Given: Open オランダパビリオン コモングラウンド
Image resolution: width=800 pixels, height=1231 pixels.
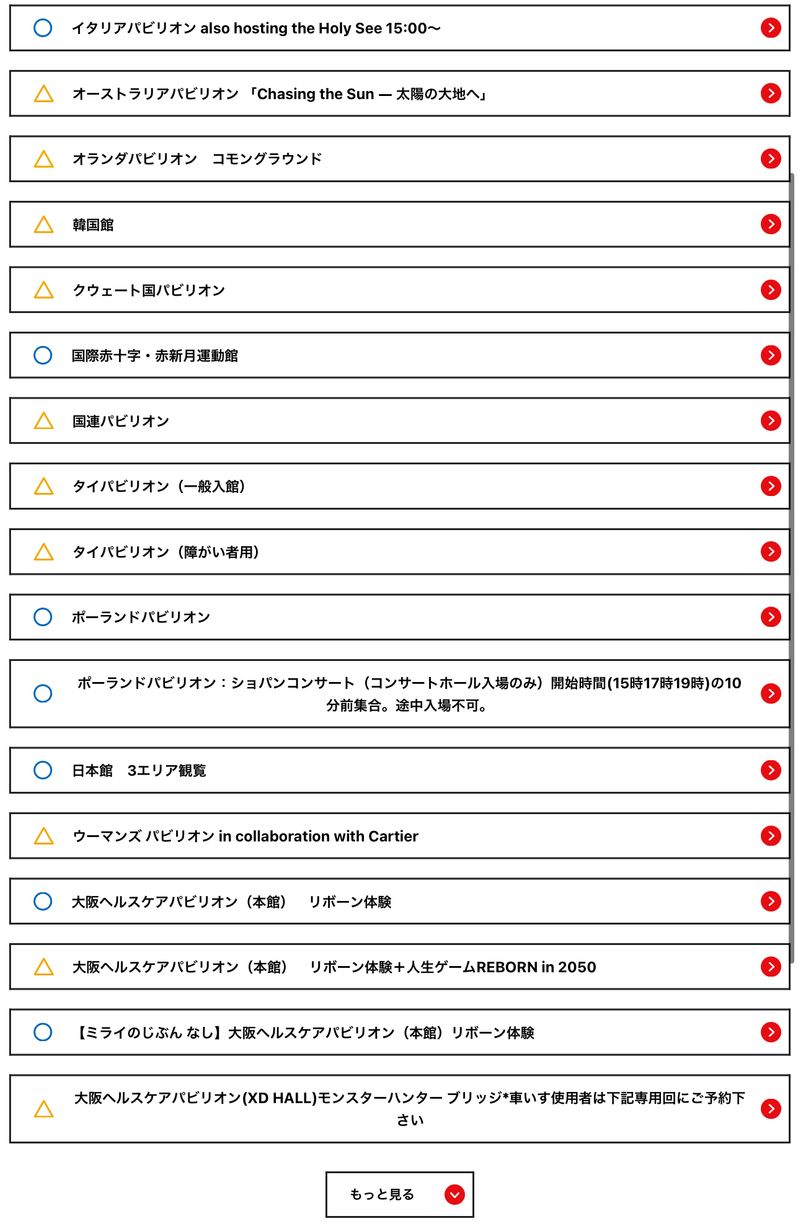Looking at the screenshot, I should [399, 159].
